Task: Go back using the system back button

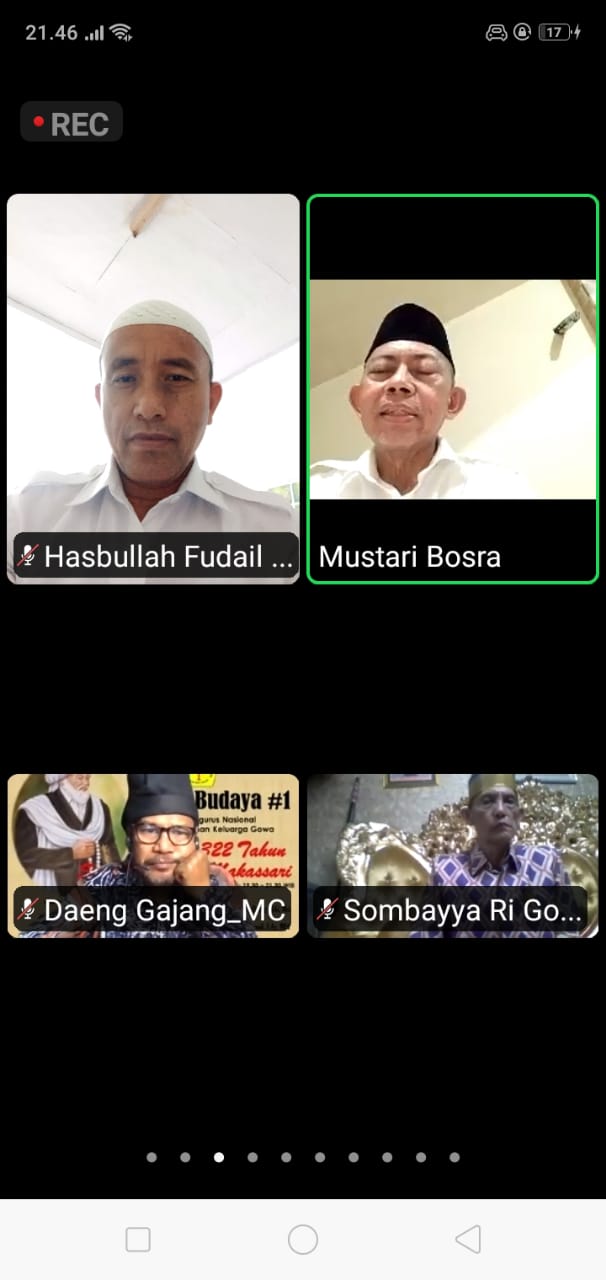Action: pos(467,1240)
